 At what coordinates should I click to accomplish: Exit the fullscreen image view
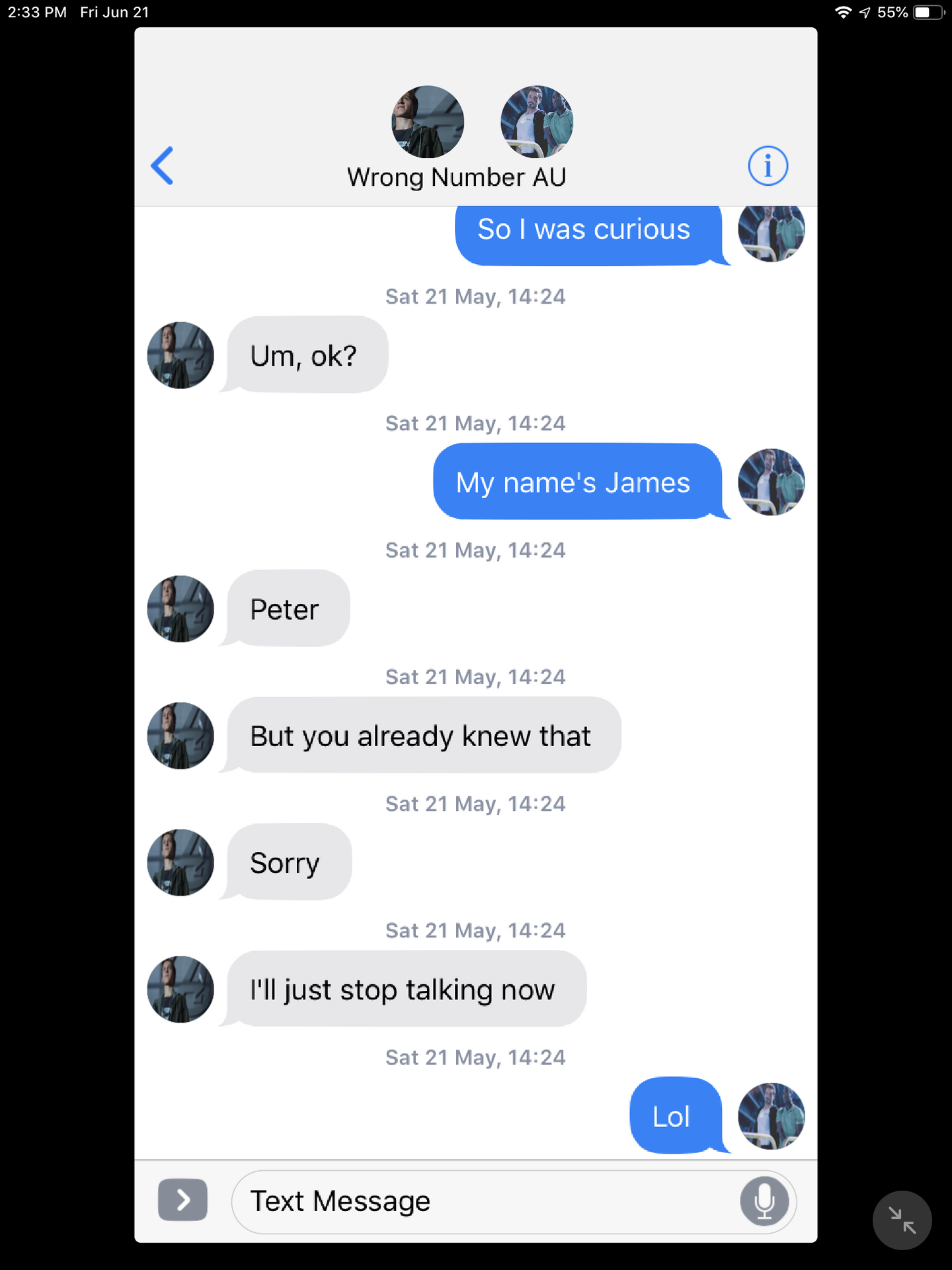902,1220
